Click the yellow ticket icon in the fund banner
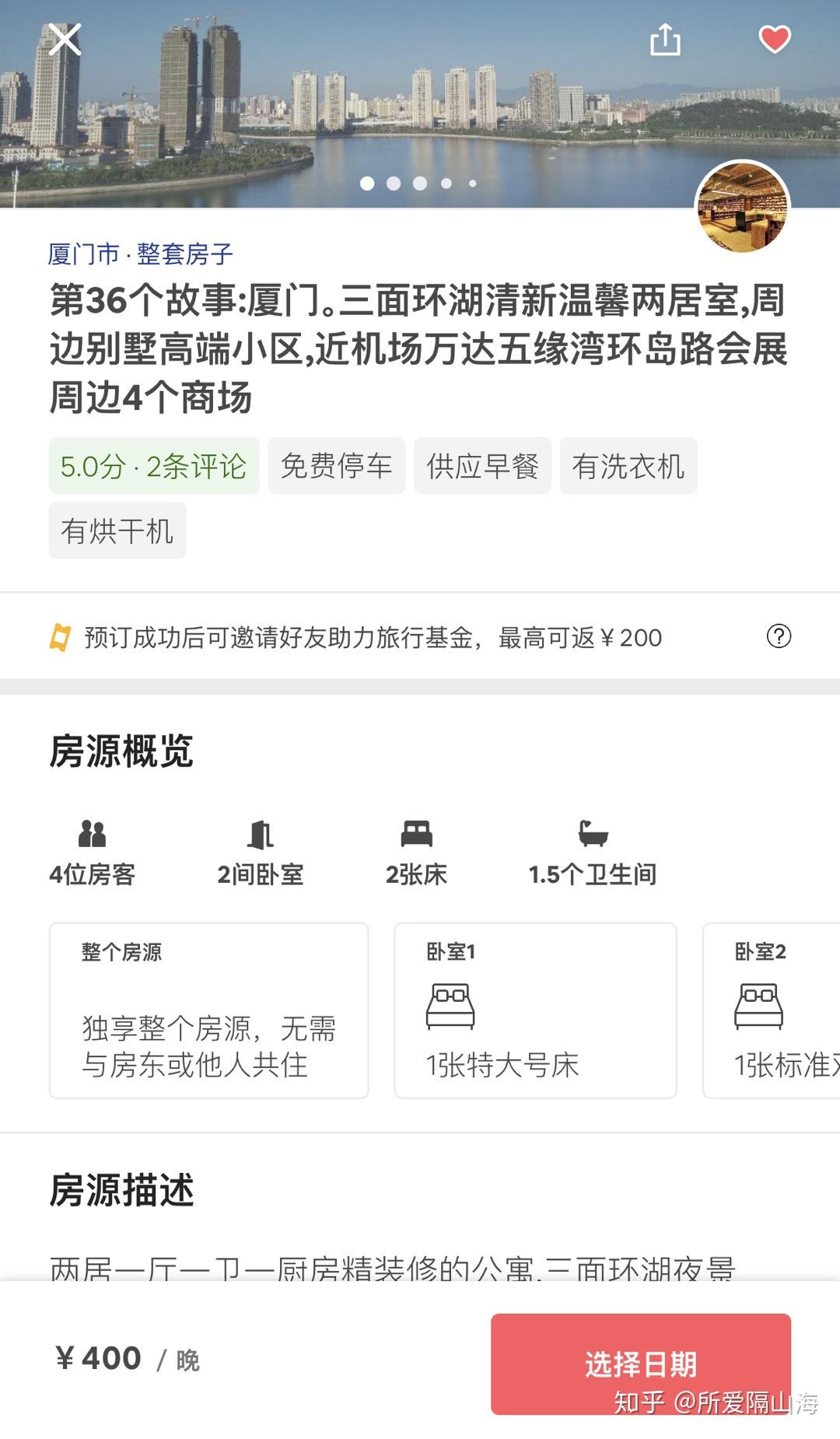This screenshot has width=840, height=1439. (58, 636)
